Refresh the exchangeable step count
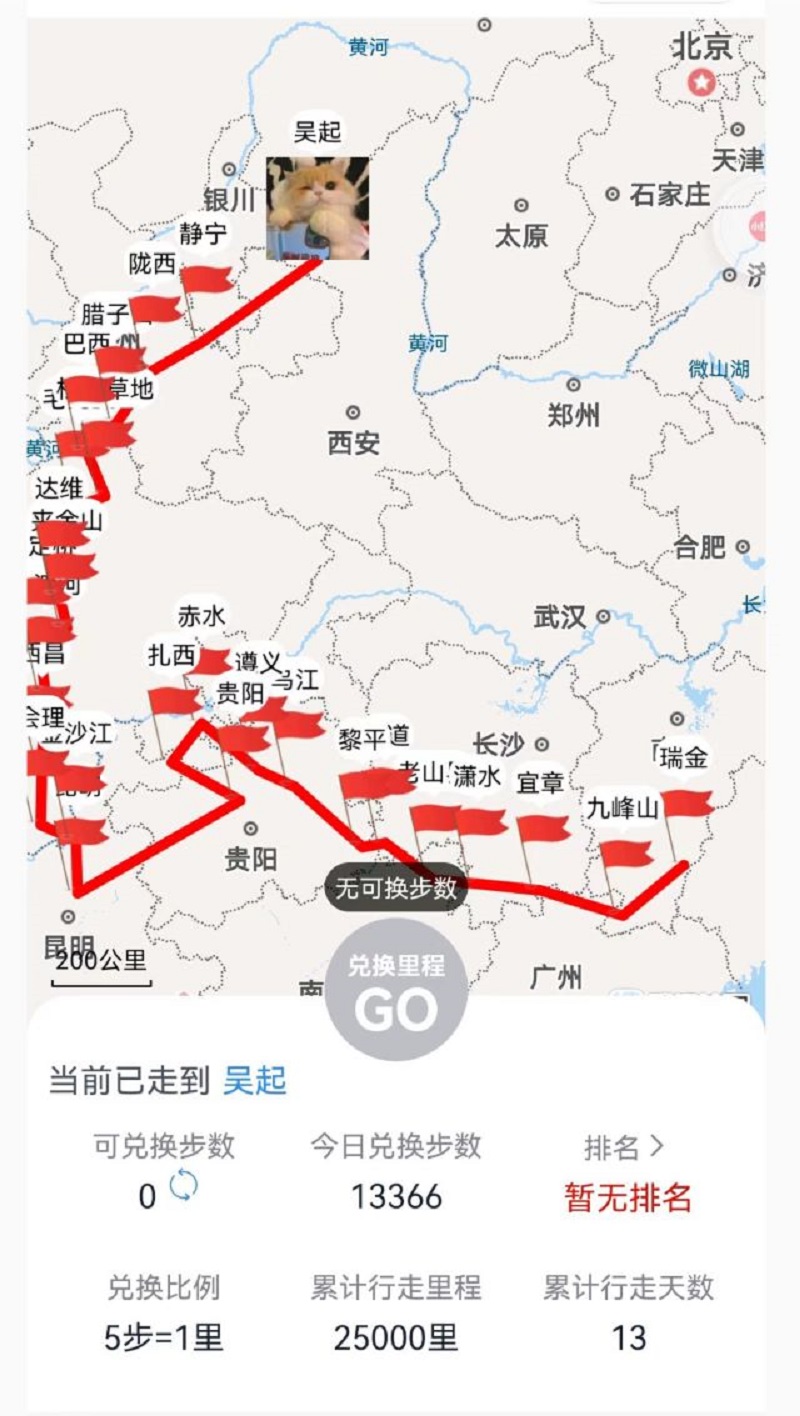 183,1187
